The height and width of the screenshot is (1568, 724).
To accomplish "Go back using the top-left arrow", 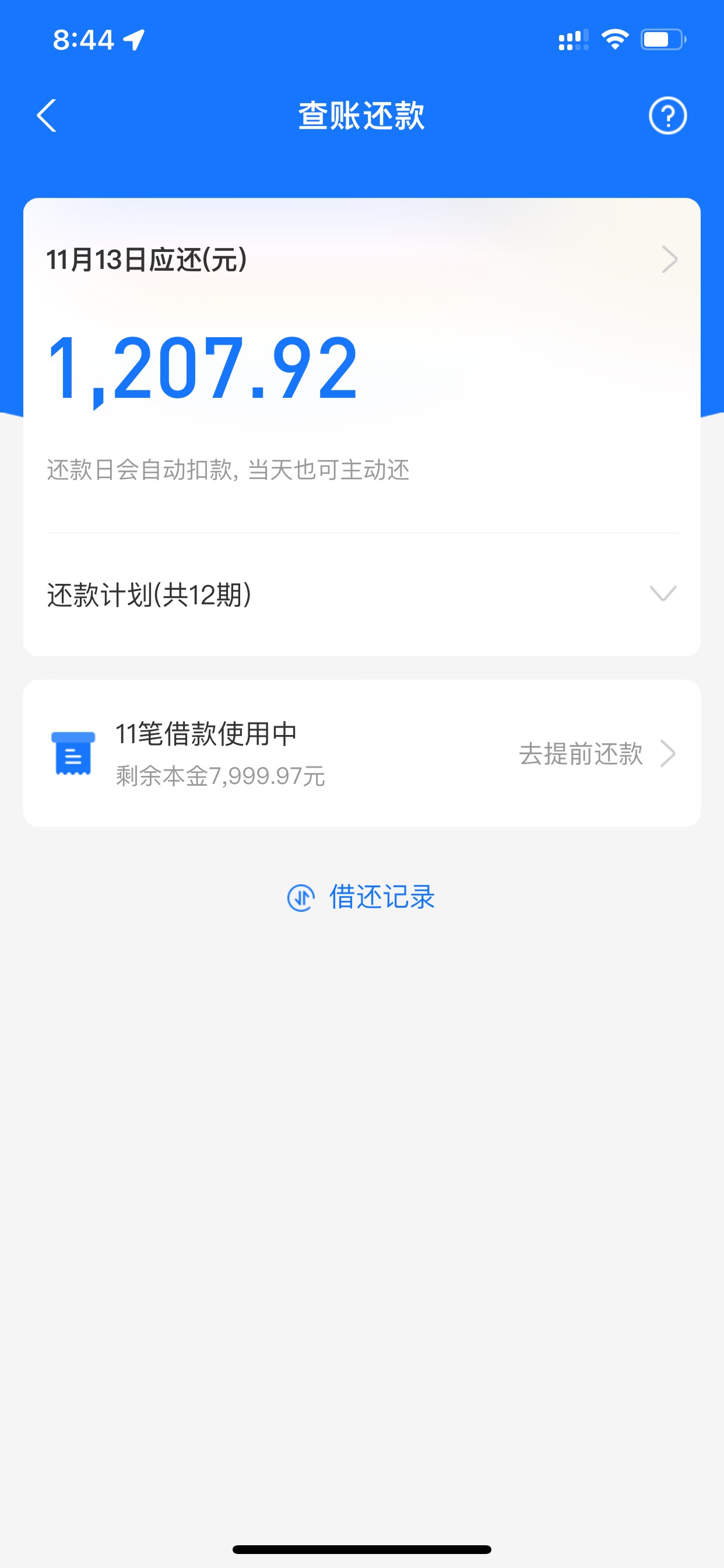I will click(46, 116).
